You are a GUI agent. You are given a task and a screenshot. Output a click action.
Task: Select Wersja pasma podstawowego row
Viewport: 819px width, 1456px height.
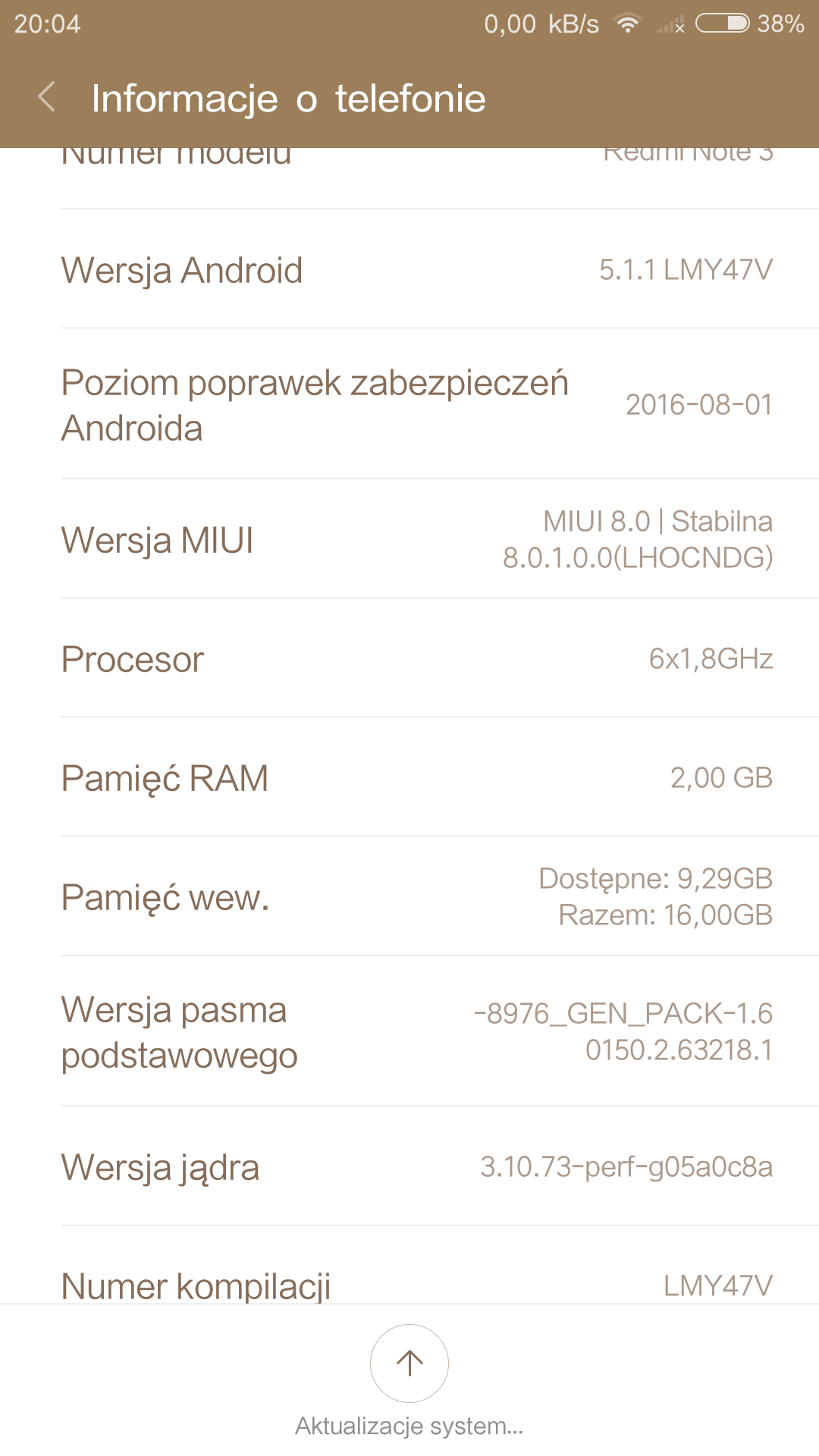[x=409, y=1031]
